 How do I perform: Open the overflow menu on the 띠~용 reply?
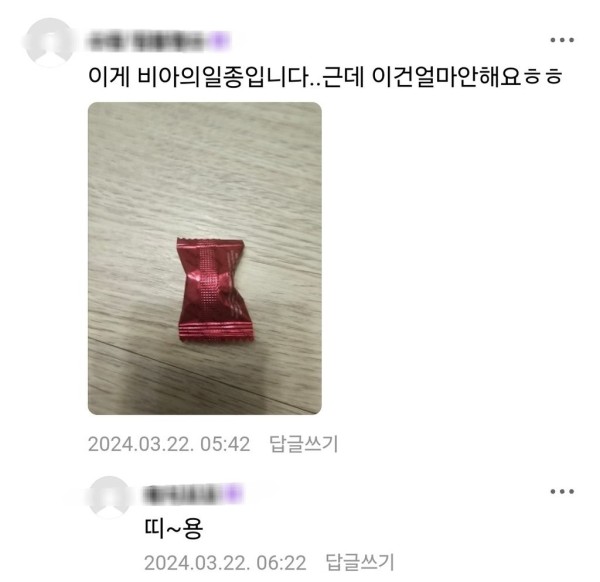563,492
